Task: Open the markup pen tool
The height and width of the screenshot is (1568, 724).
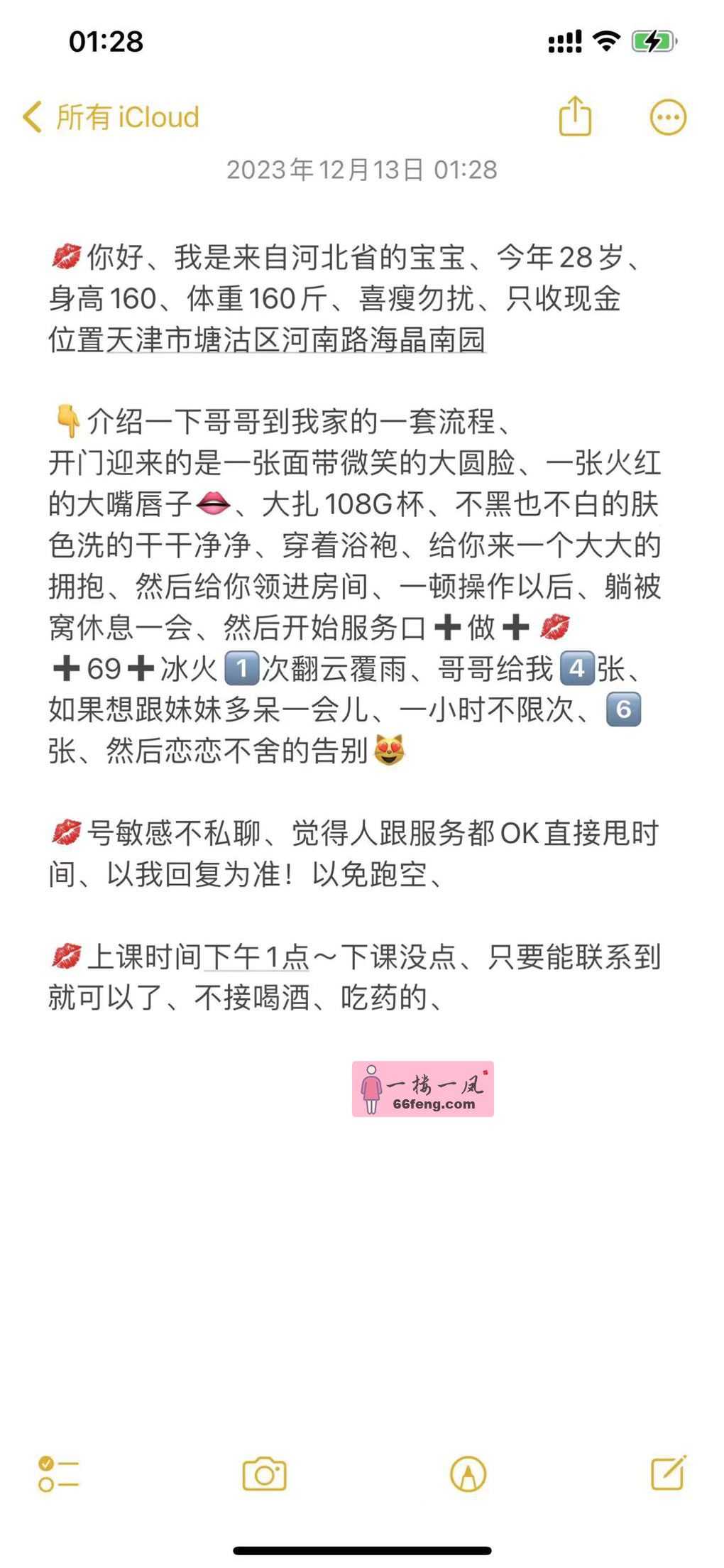Action: [x=468, y=1474]
